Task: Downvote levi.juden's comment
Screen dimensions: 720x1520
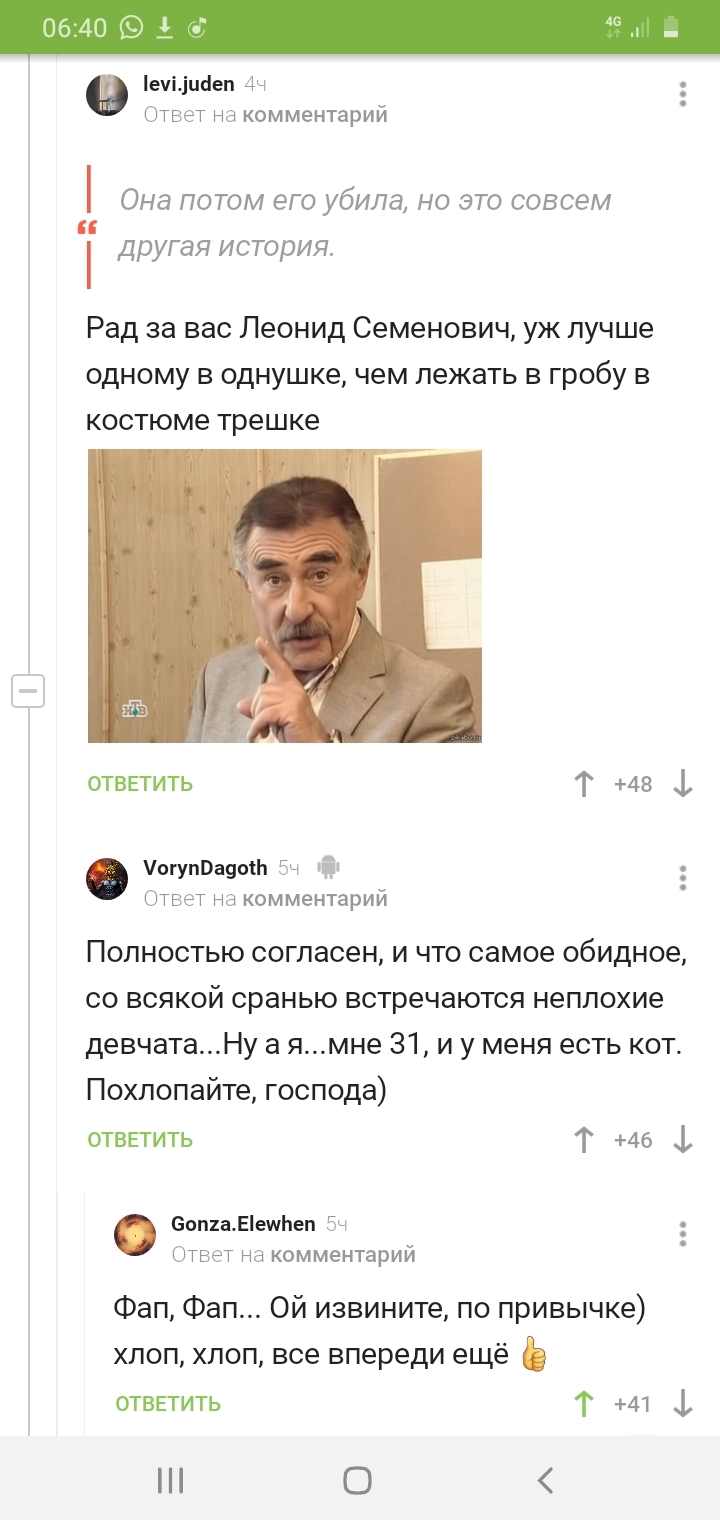Action: click(x=683, y=784)
